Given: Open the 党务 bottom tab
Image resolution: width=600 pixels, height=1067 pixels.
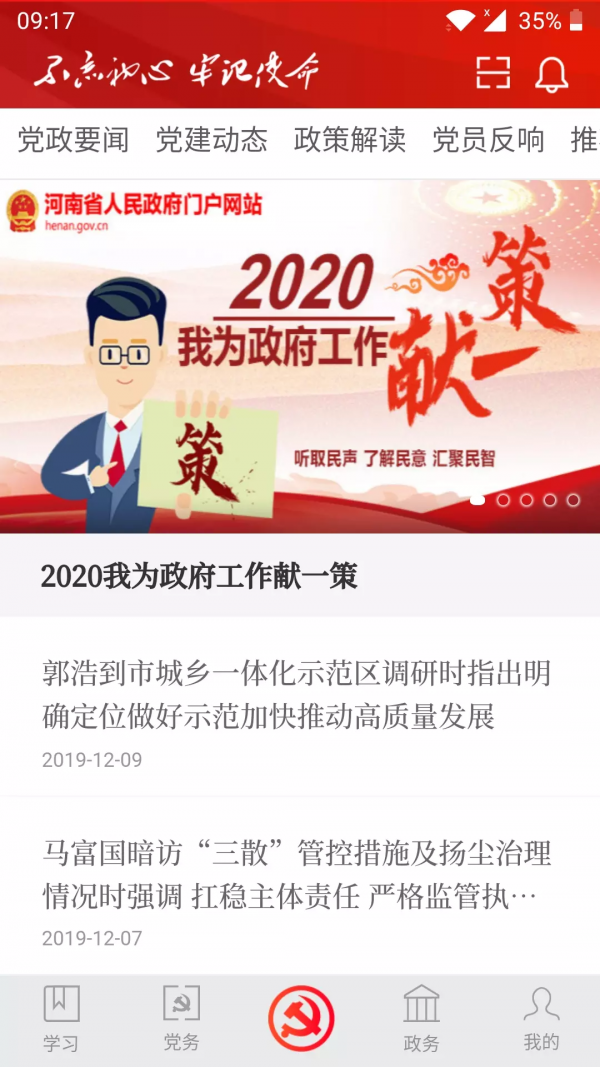Looking at the screenshot, I should click(181, 1018).
